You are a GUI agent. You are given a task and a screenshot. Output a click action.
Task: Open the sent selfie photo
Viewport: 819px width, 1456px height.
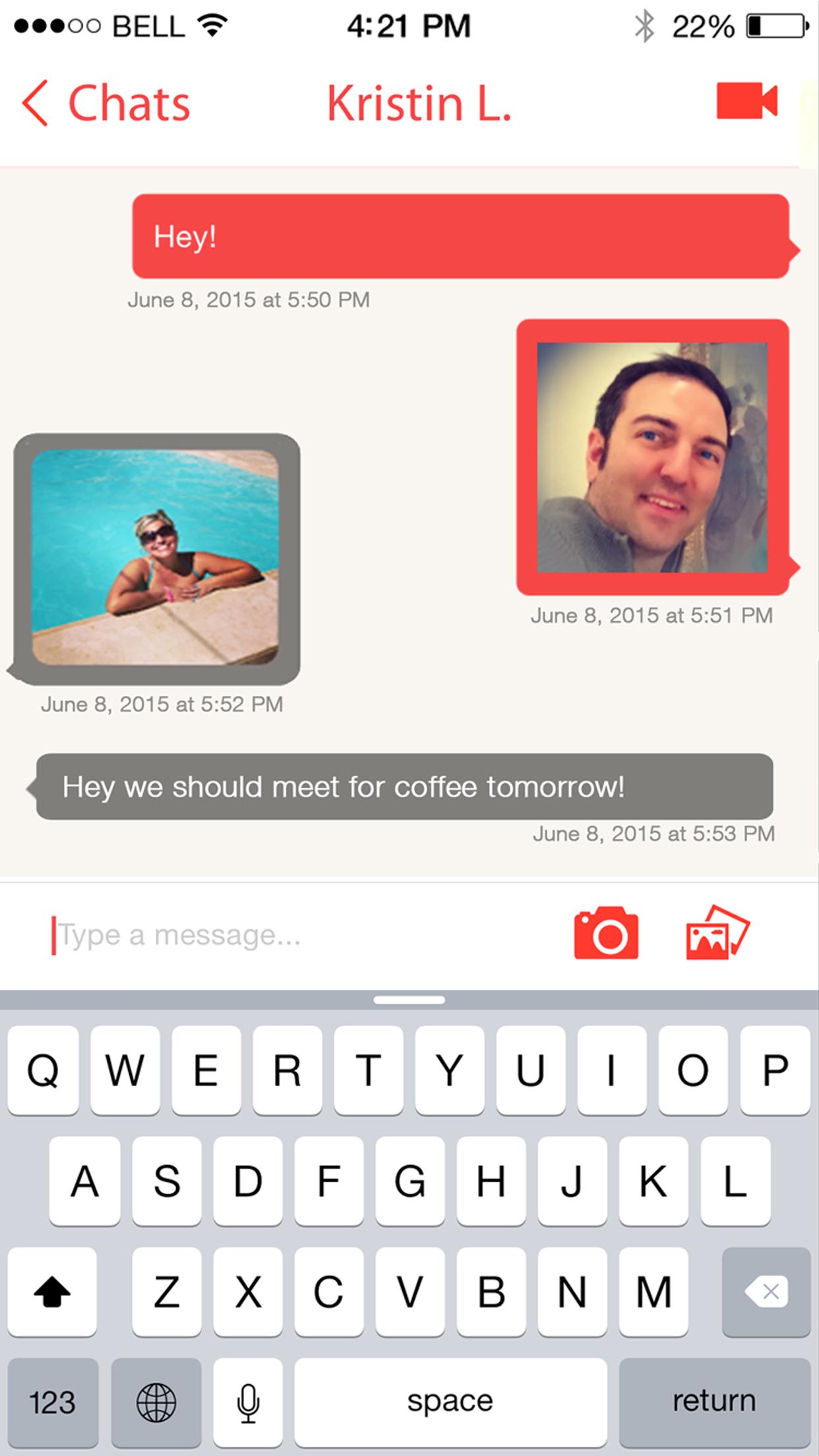click(652, 457)
